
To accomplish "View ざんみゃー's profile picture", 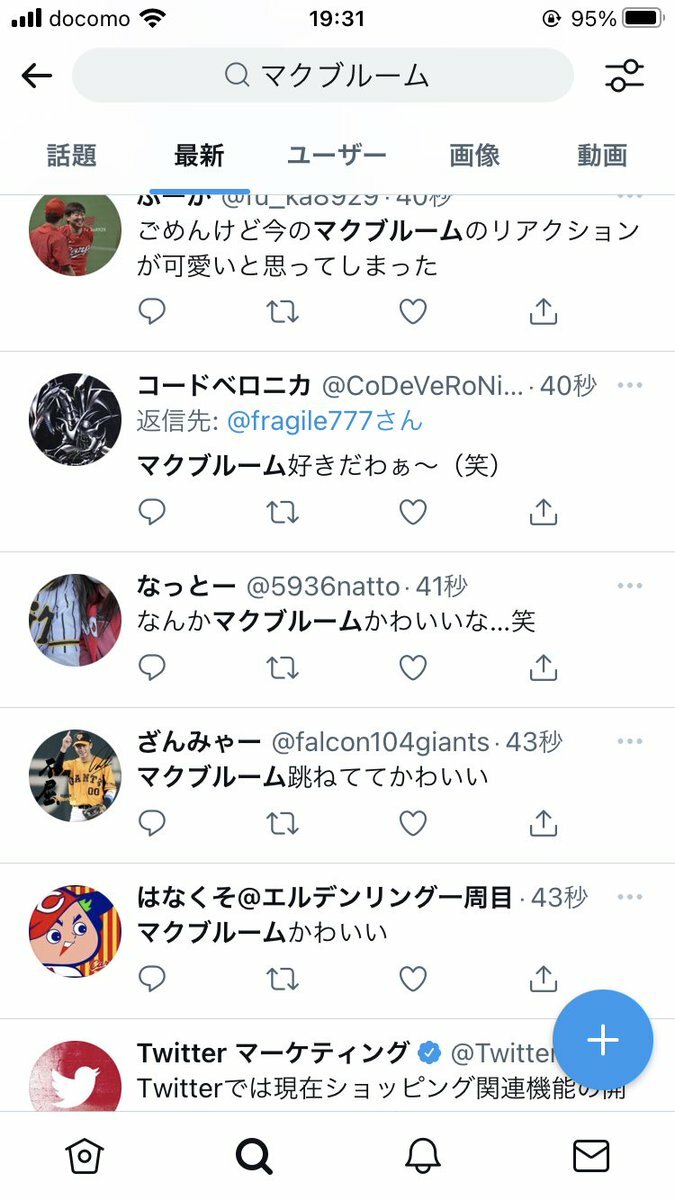I will [x=75, y=775].
